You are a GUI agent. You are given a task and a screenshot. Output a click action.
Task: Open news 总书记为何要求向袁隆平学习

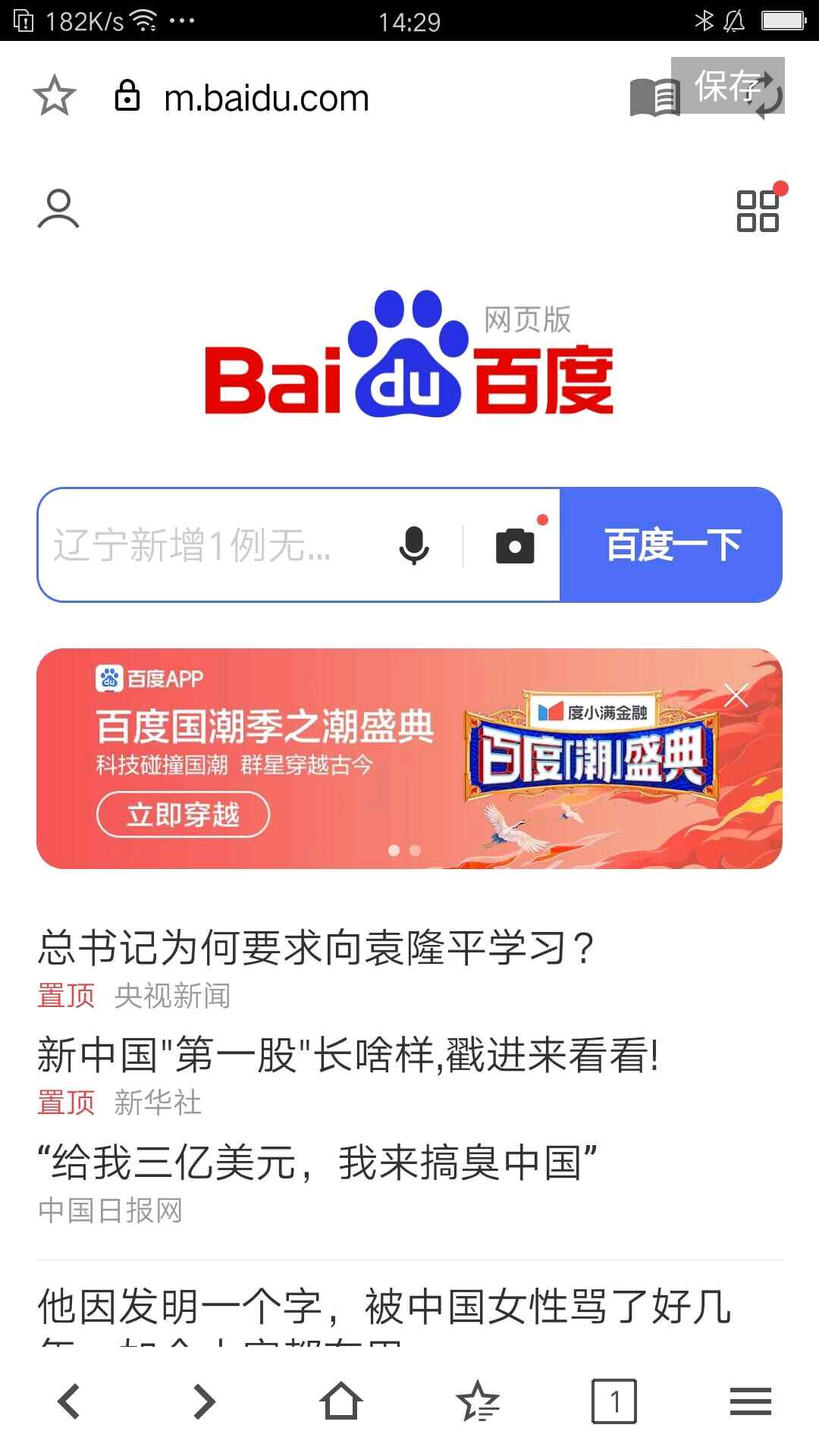pos(315,948)
